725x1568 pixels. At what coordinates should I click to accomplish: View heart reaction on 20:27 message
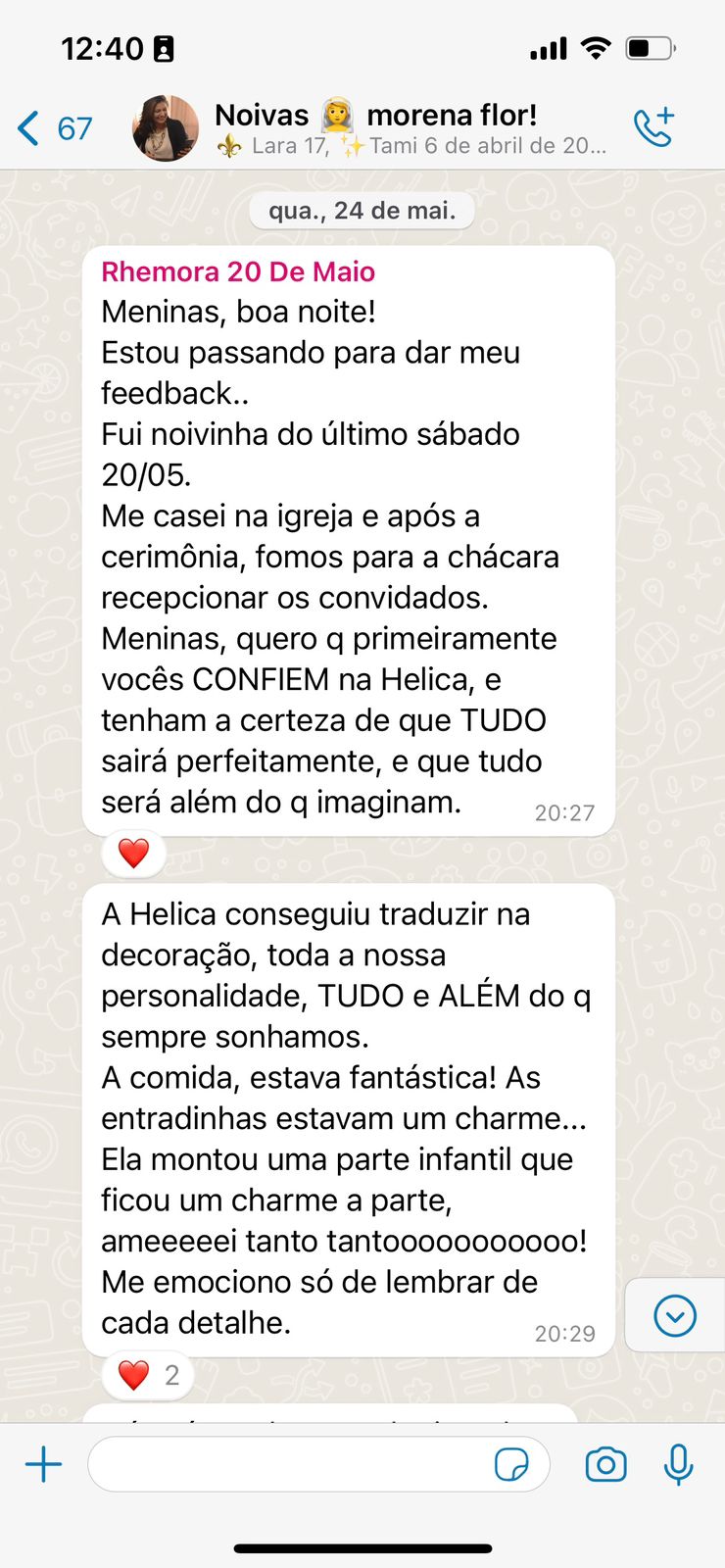pos(133,854)
